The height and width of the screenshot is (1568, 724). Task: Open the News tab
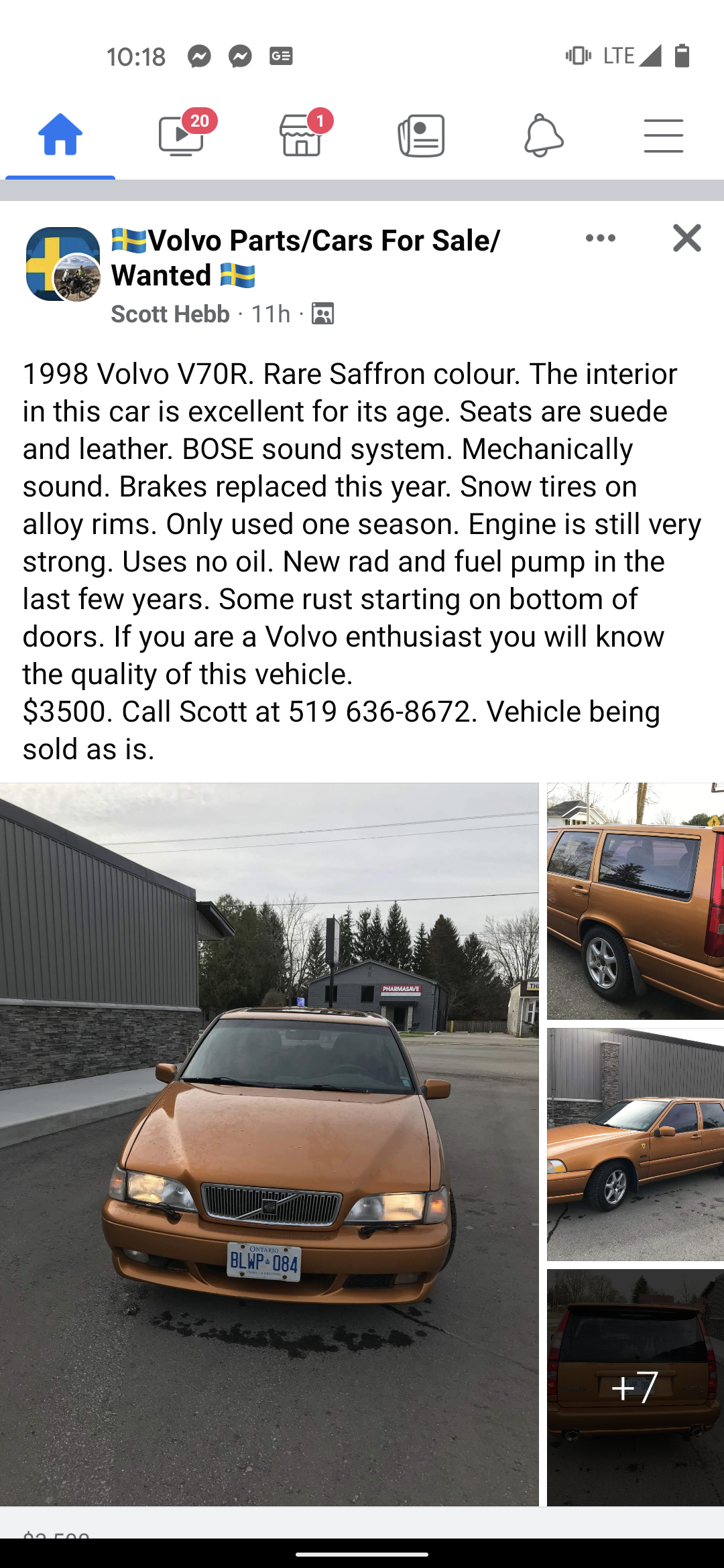click(422, 135)
